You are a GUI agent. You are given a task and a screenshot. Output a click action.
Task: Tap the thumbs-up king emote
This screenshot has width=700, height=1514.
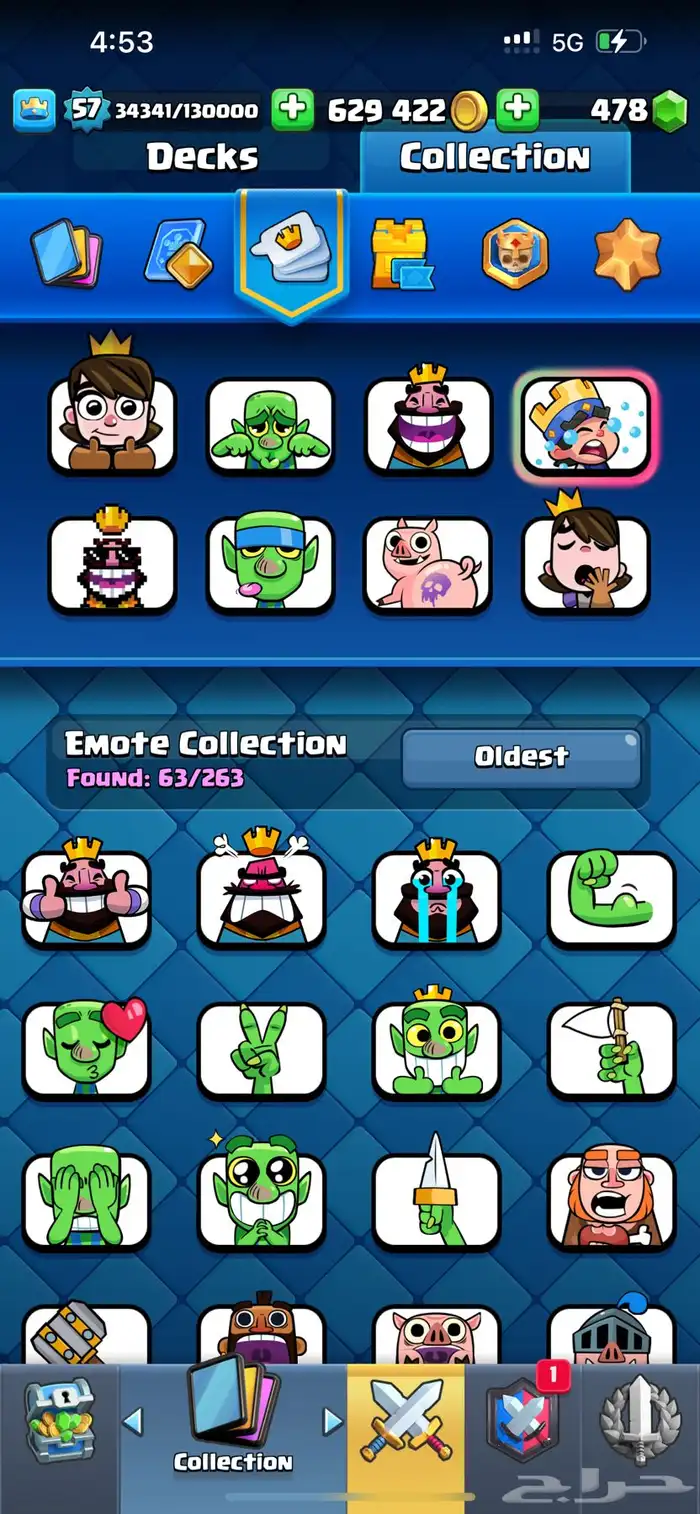pos(86,898)
